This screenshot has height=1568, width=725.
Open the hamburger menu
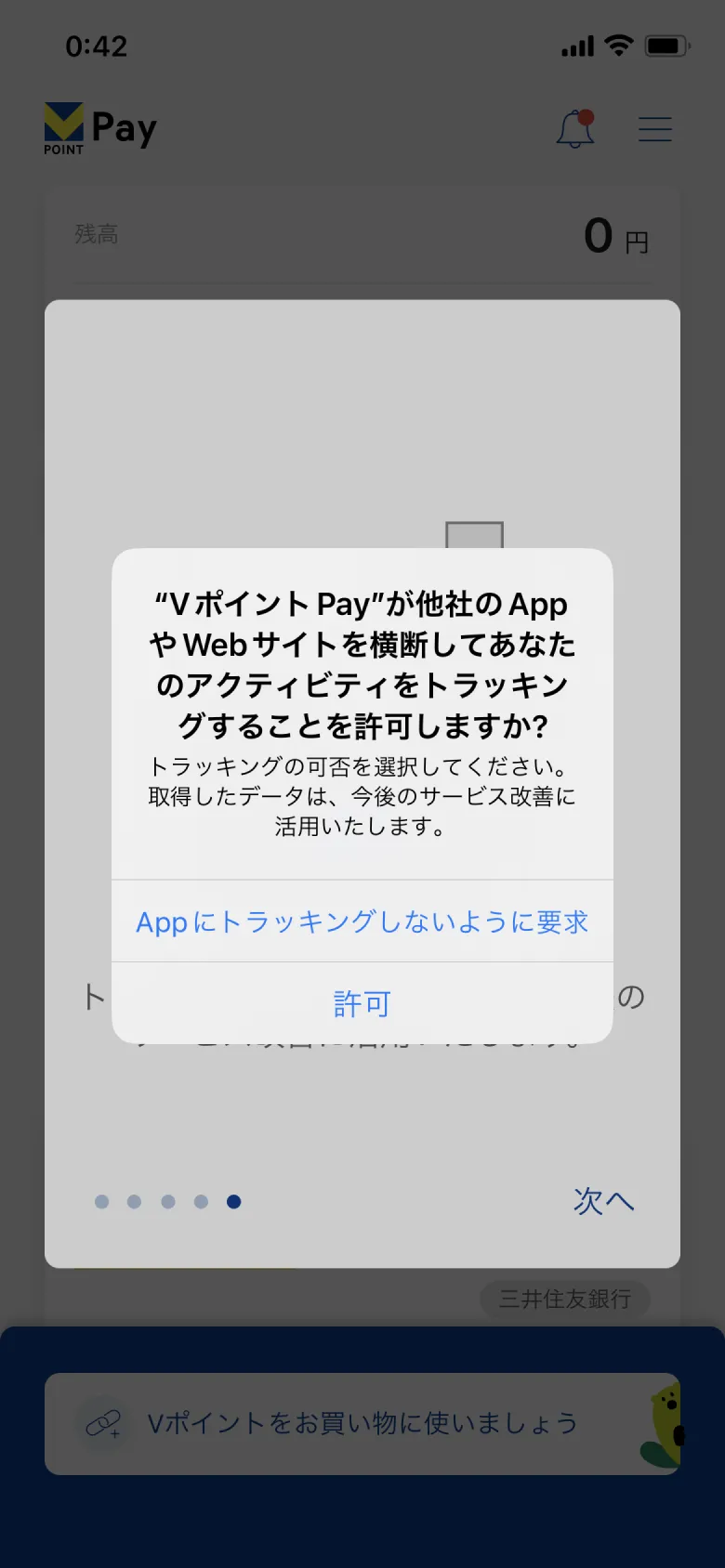coord(655,130)
